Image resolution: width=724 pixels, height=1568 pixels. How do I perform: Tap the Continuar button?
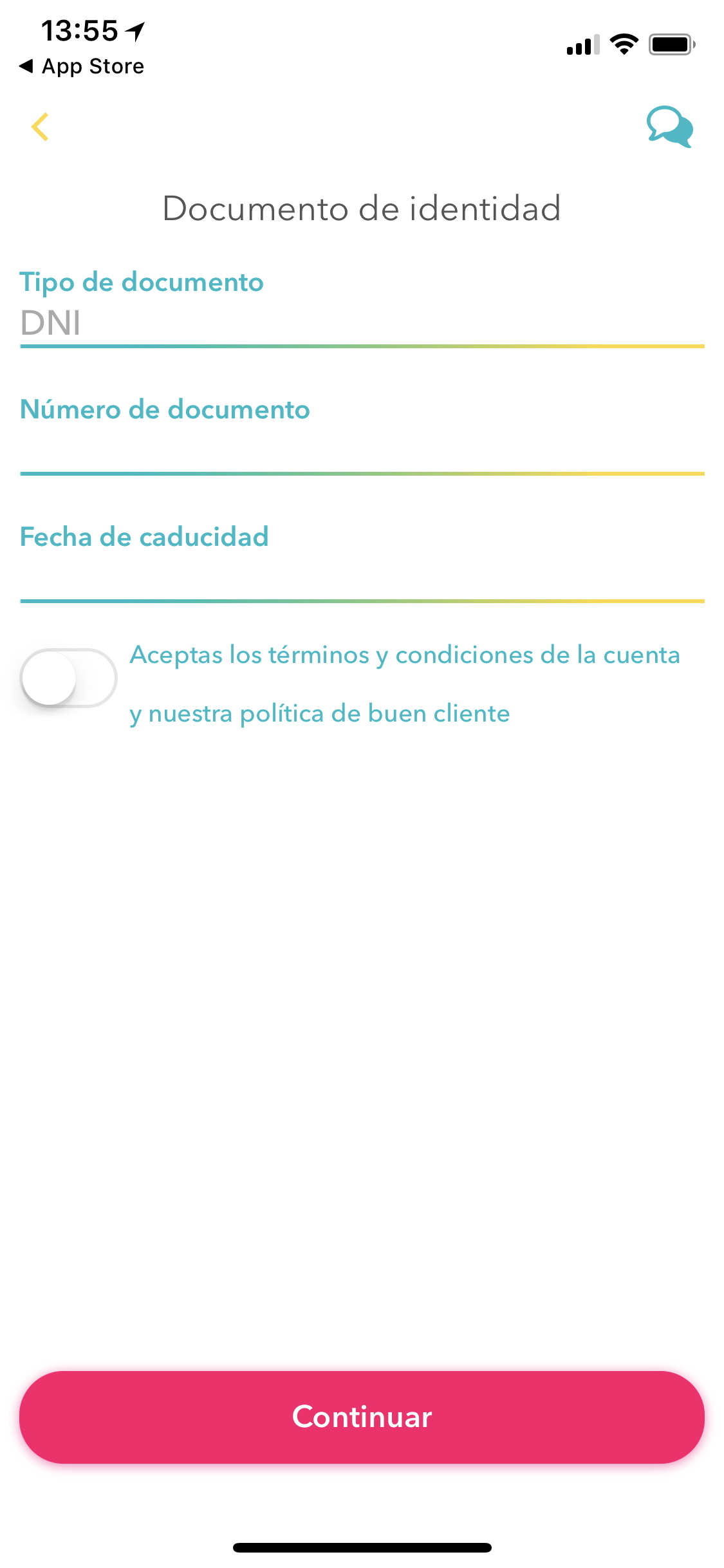click(x=362, y=1417)
